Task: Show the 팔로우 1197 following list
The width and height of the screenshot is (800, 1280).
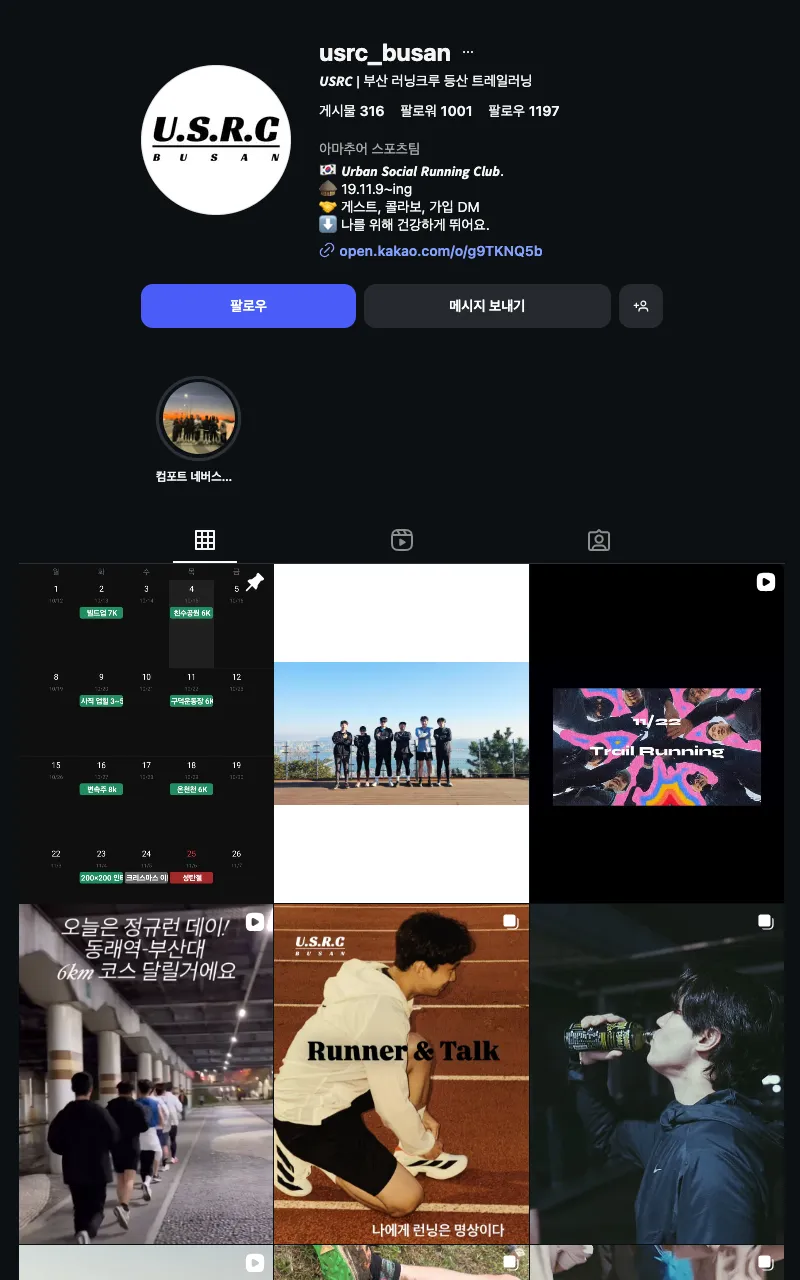Action: [523, 111]
